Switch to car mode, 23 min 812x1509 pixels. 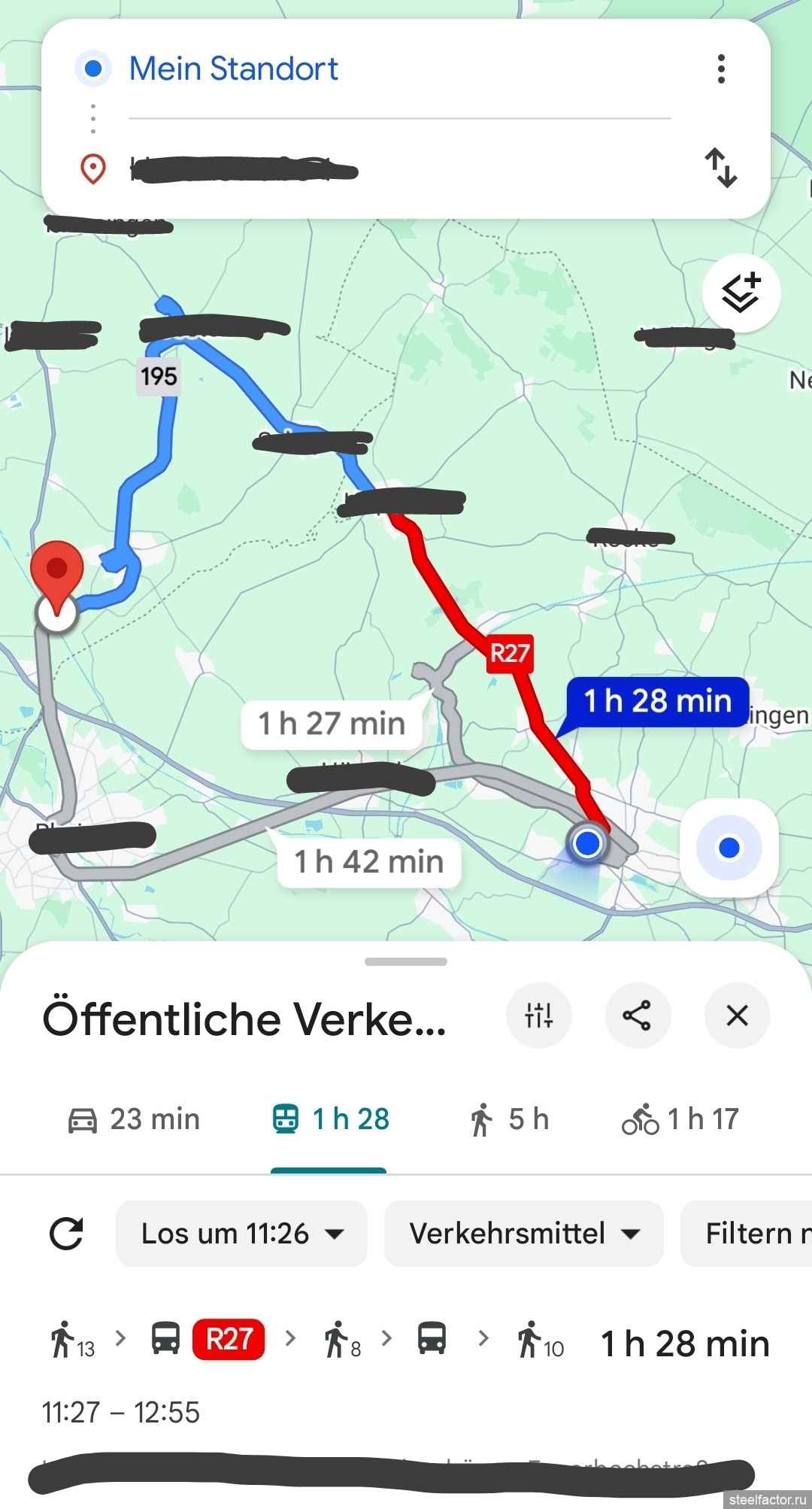click(134, 1119)
